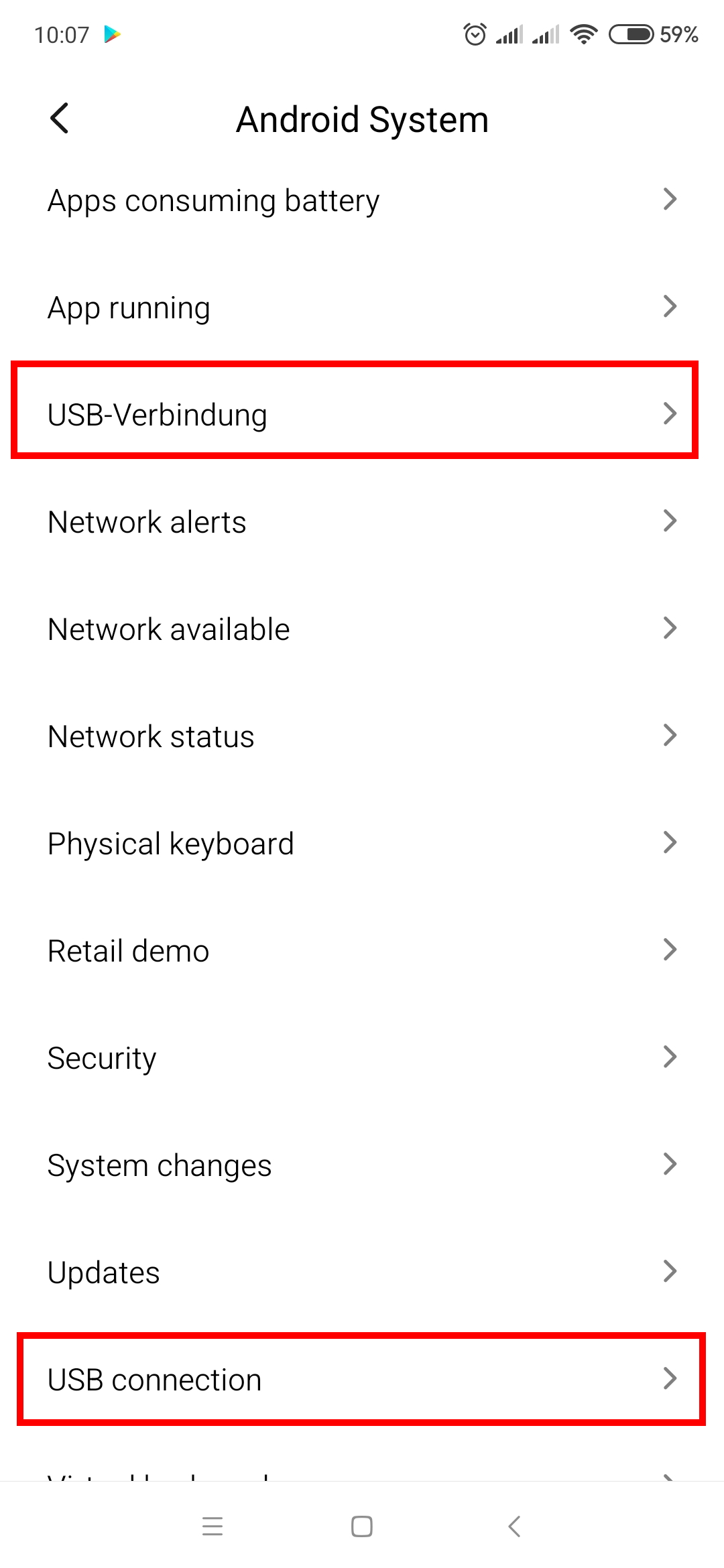Screen dimensions: 724x1568
Task: Open the Security category
Action: click(x=362, y=1058)
